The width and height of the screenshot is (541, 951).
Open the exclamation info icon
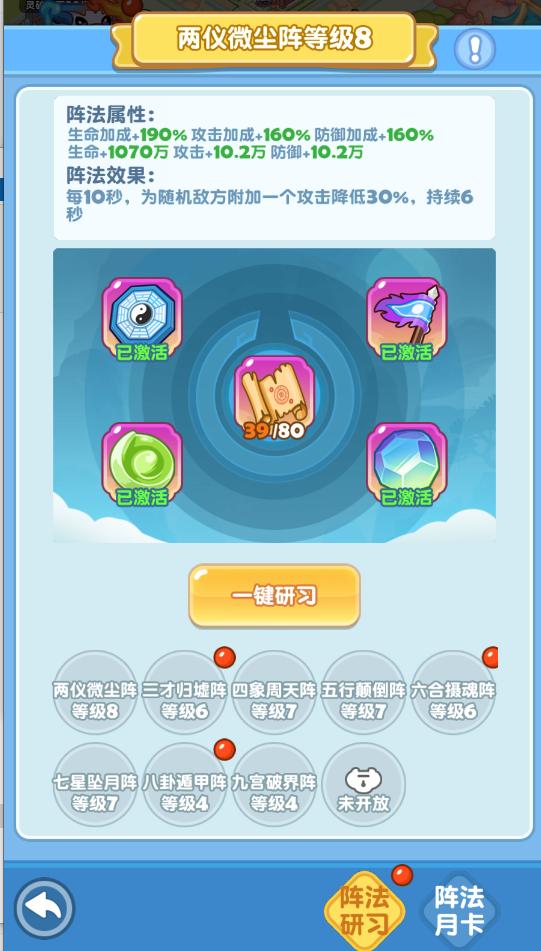[x=474, y=49]
